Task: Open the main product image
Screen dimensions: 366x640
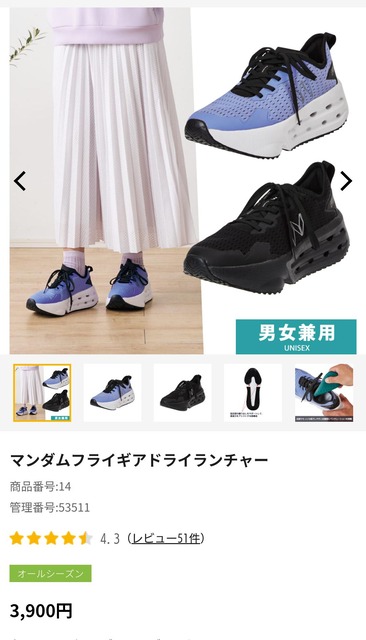Action: [183, 181]
